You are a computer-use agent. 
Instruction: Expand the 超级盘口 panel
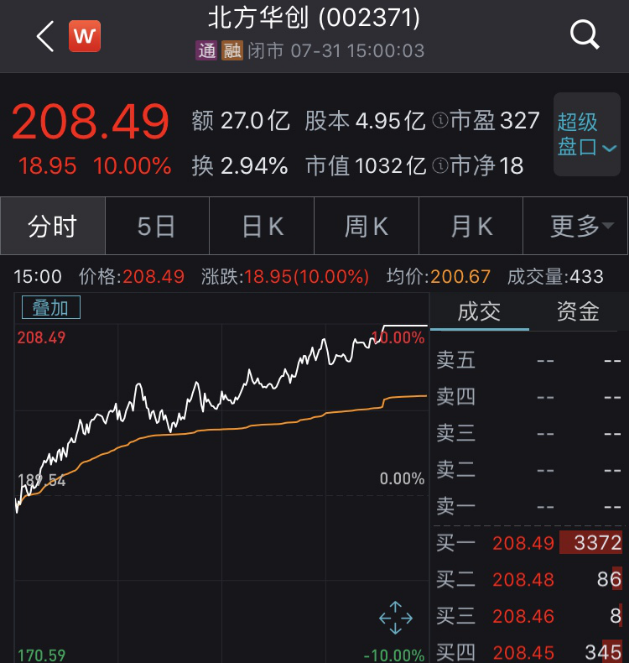point(587,135)
